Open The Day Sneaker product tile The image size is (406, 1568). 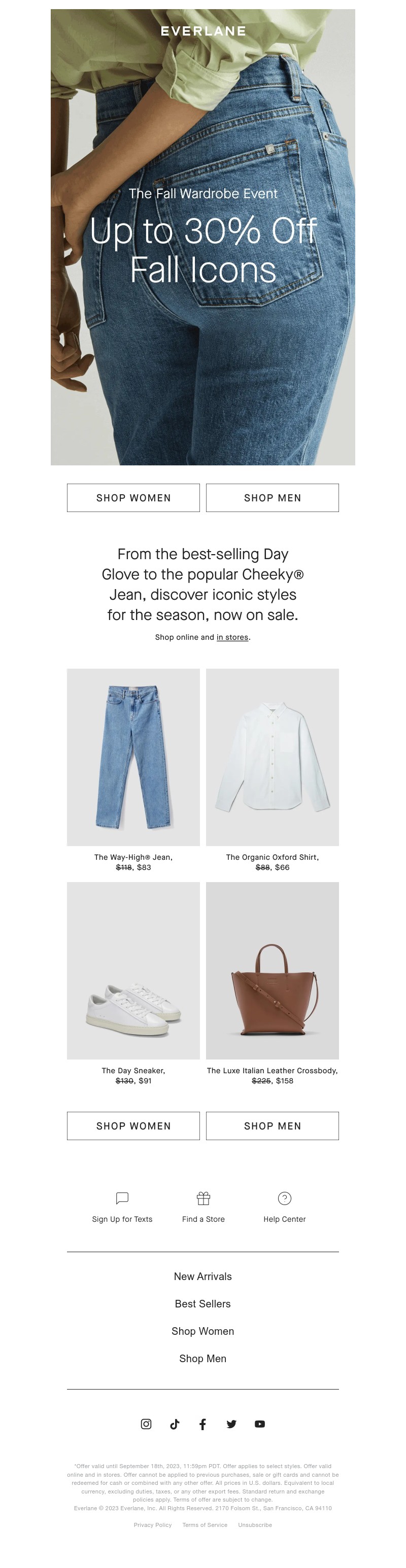coord(133,970)
